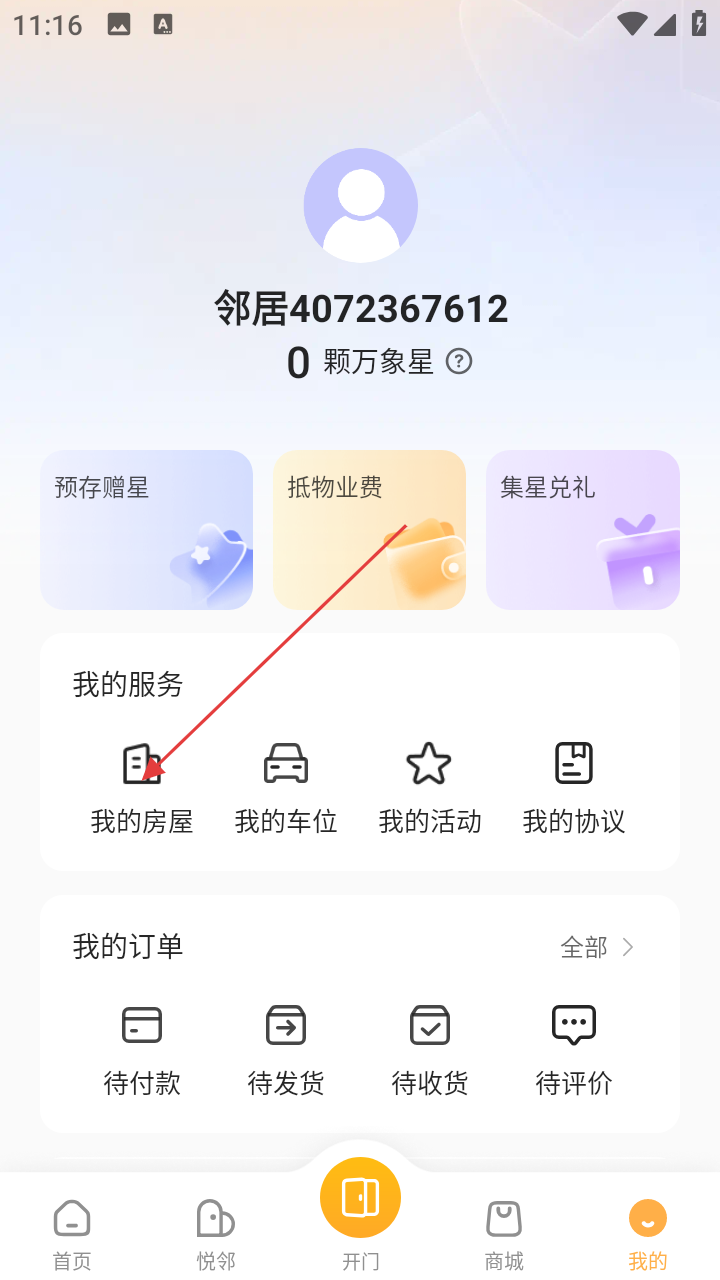Select the 我的 tab

648,1234
